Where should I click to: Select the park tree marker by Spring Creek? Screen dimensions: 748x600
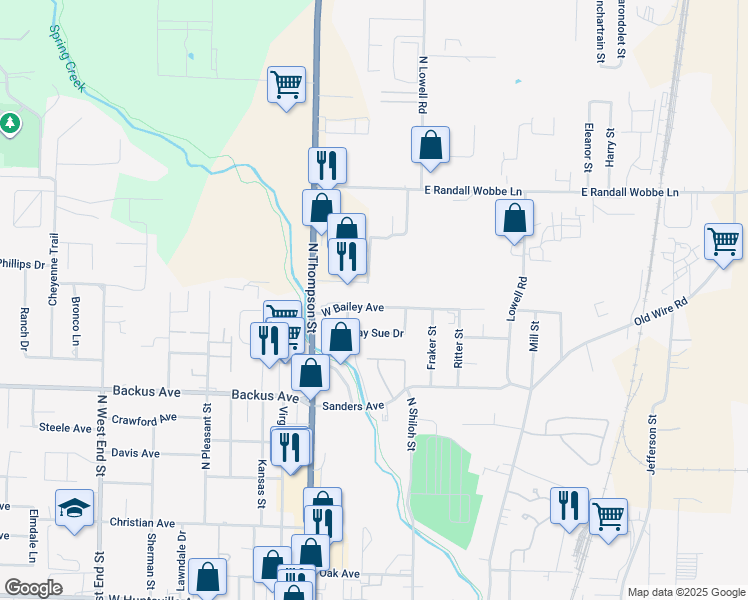[10, 124]
